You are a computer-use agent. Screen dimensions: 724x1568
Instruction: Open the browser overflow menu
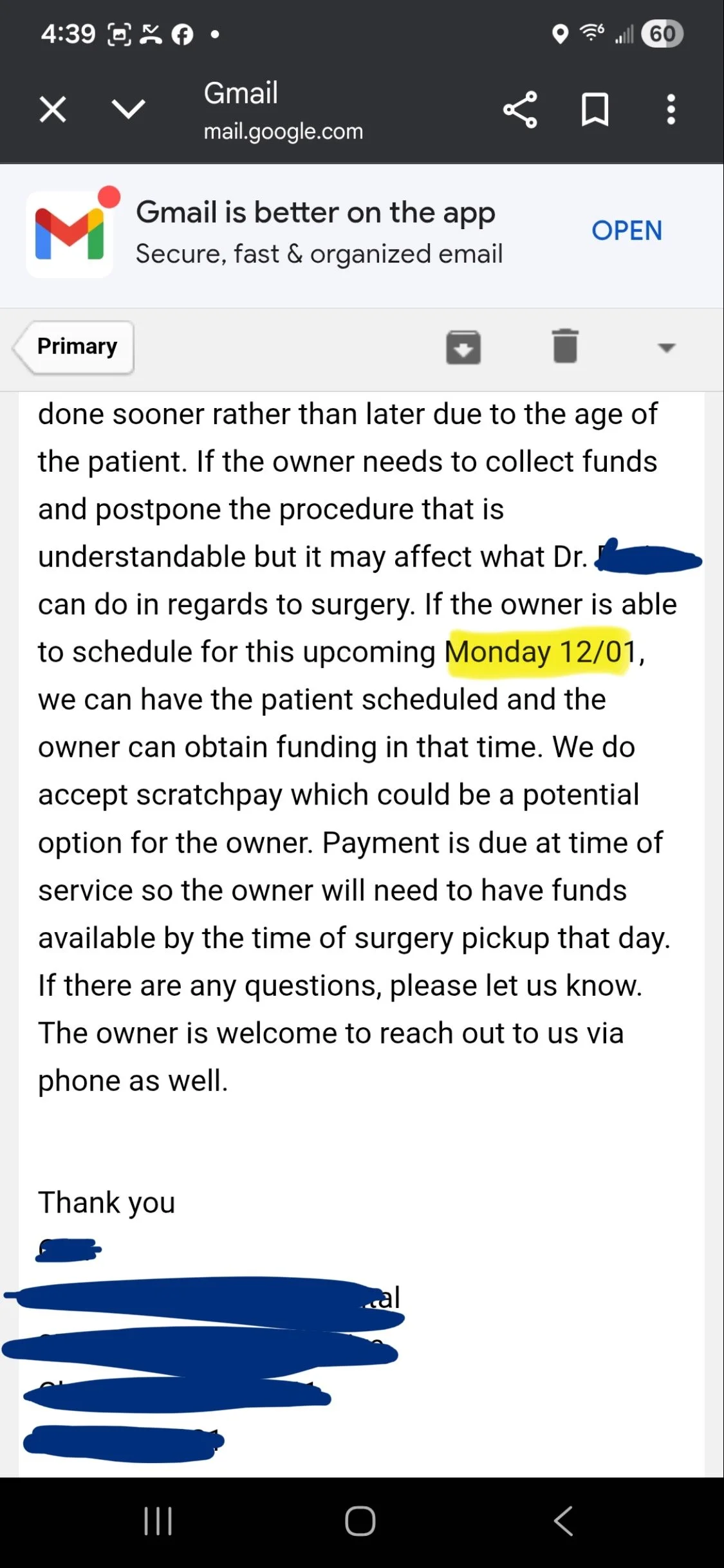(x=671, y=109)
